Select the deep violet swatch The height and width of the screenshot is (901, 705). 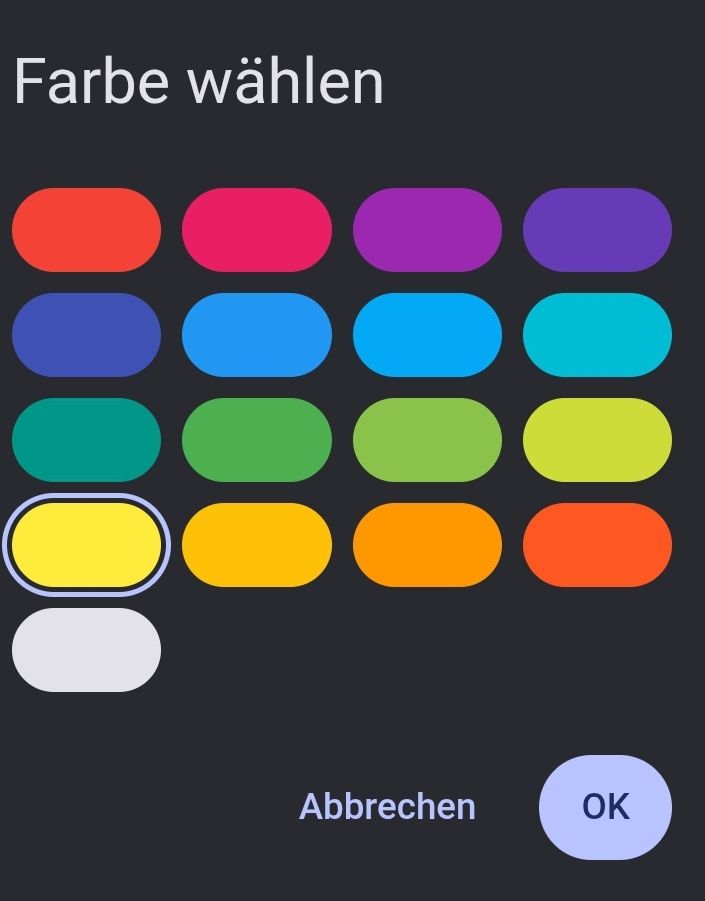[x=597, y=230]
